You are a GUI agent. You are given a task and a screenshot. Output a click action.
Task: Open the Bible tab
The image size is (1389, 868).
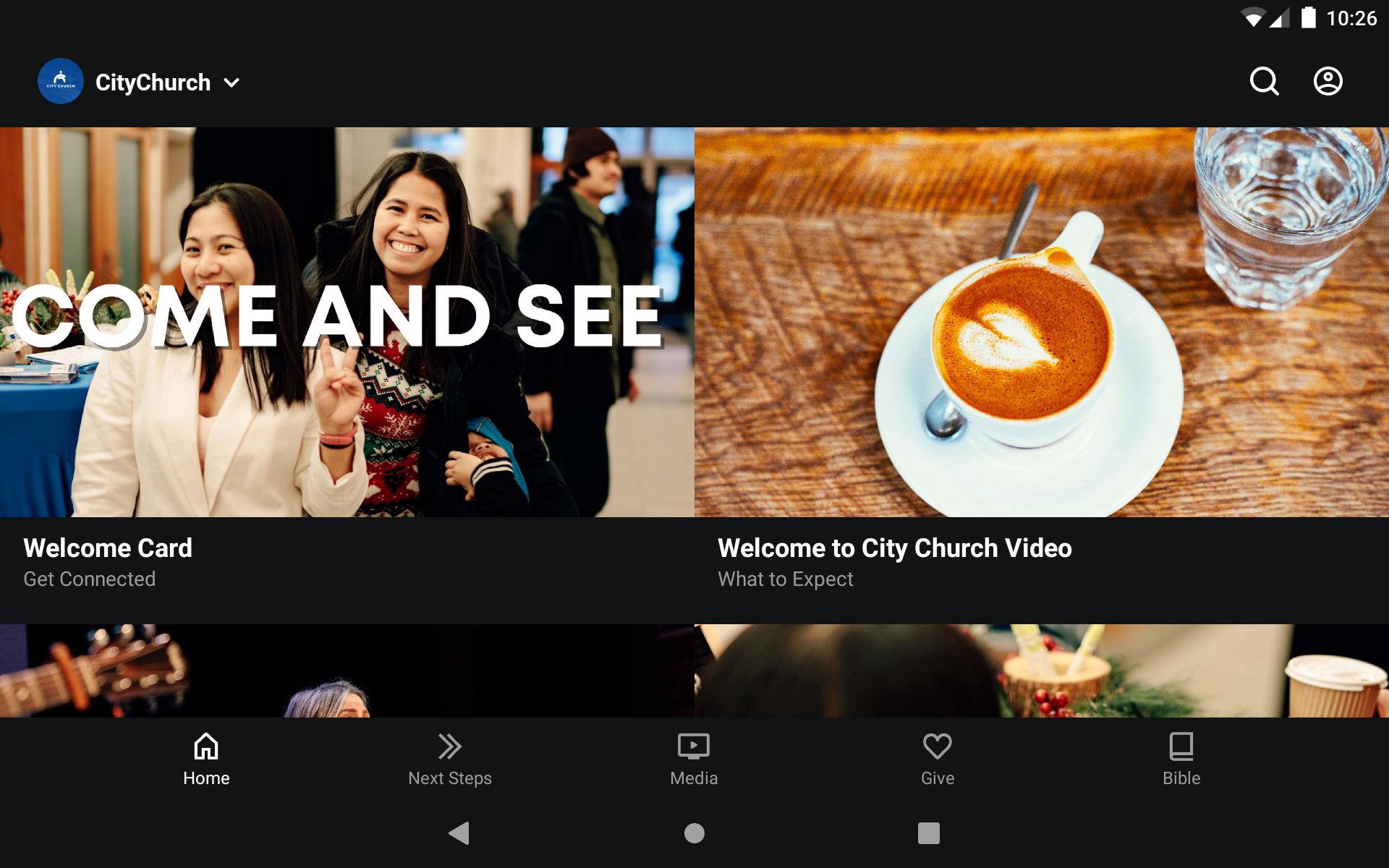1181,759
